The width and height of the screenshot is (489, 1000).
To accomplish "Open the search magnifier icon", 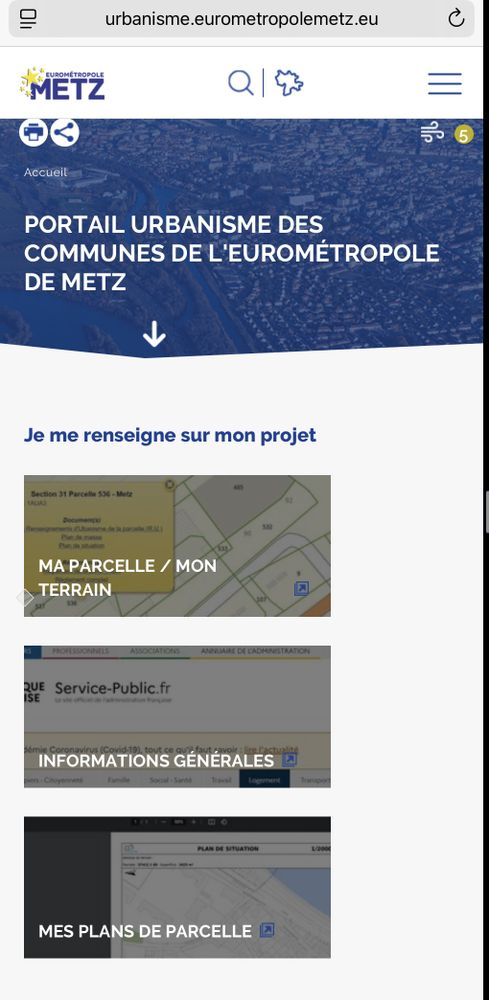I will click(240, 83).
